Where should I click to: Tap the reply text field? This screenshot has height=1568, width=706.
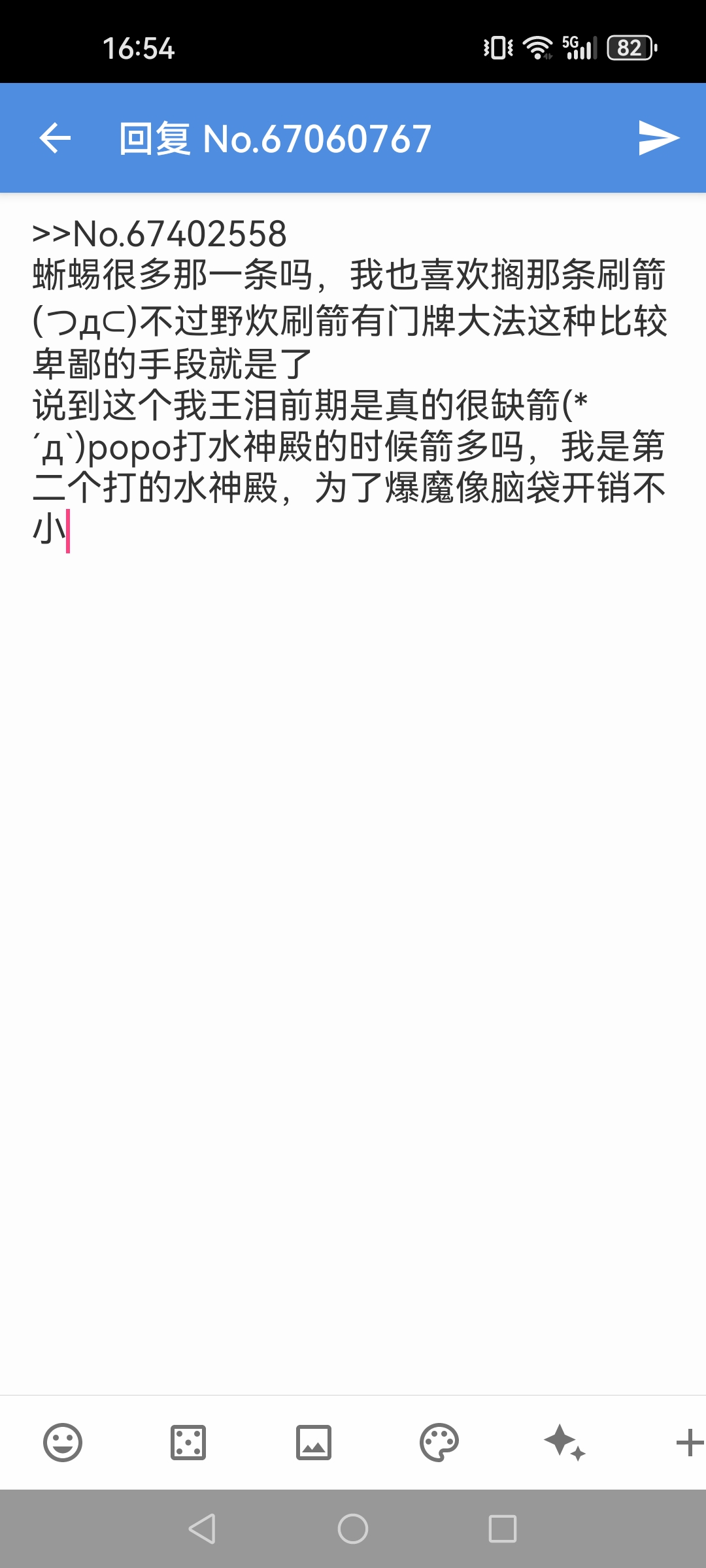pos(353,784)
